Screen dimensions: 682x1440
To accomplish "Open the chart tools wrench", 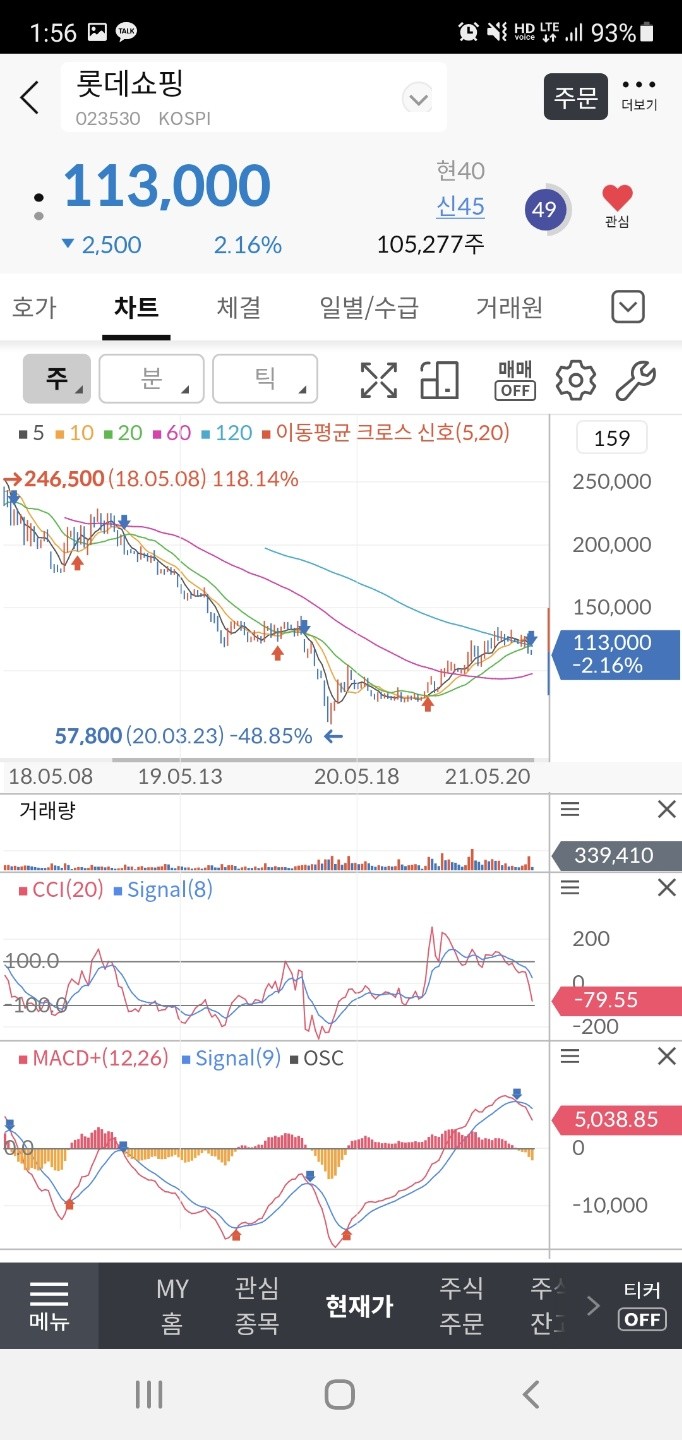I will 635,380.
